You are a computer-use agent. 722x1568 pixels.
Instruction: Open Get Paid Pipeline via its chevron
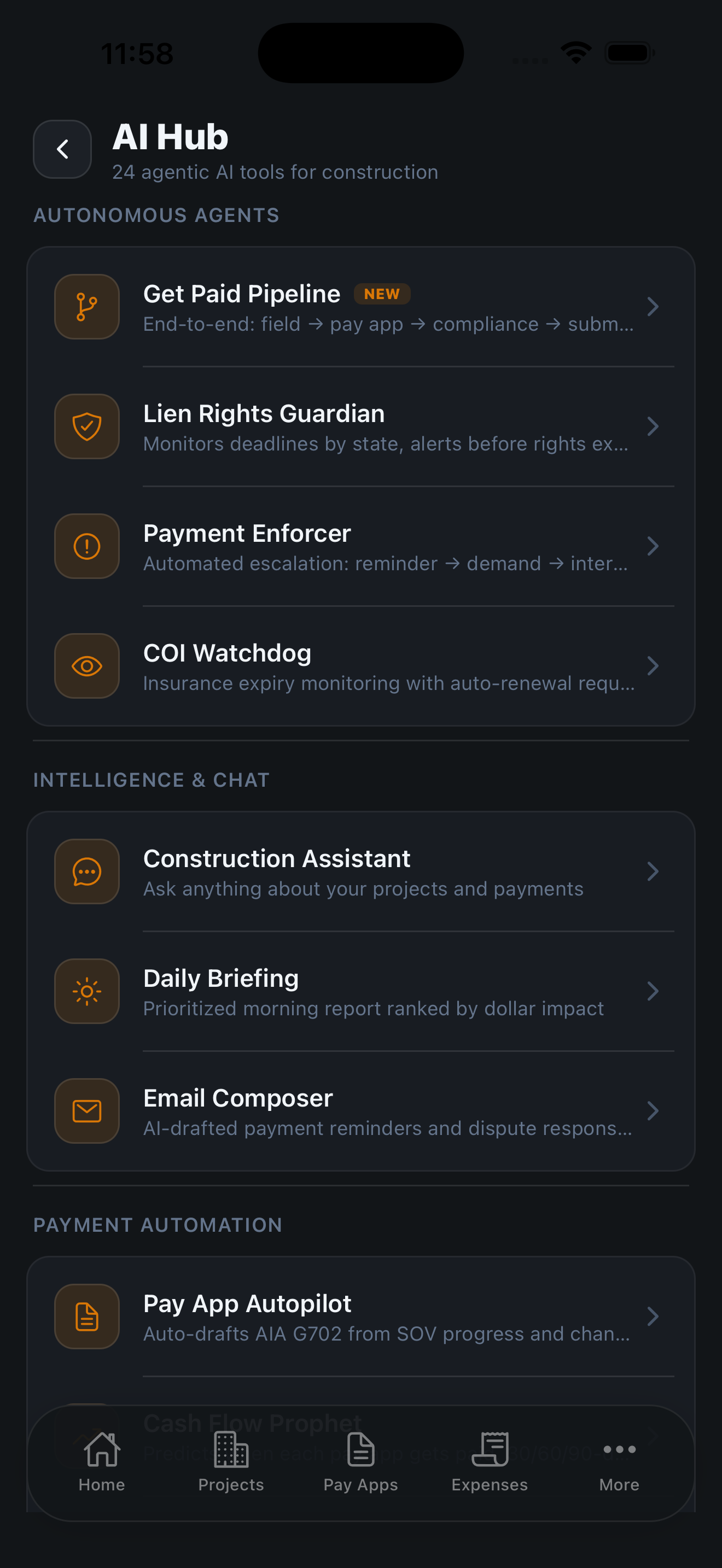pyautogui.click(x=653, y=306)
